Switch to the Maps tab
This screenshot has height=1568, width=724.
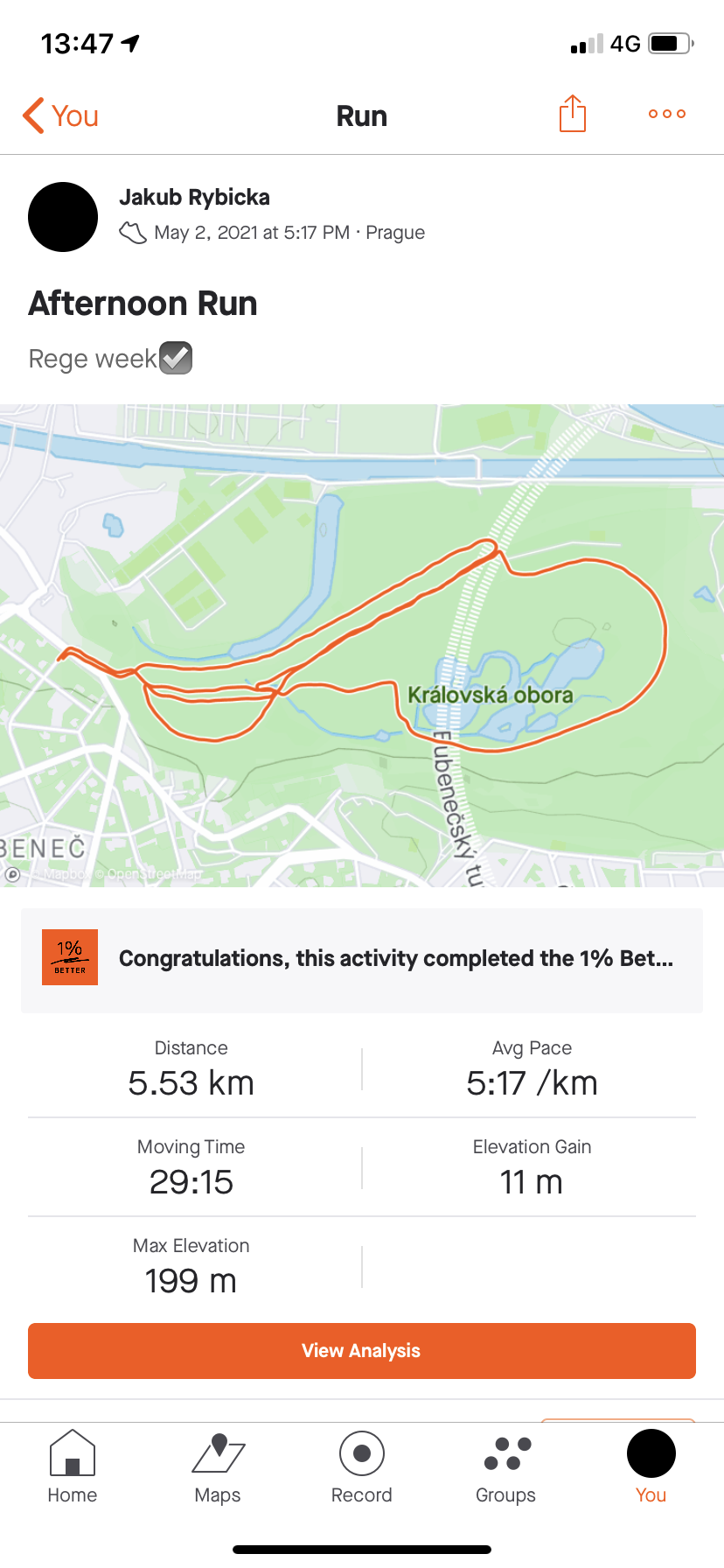tap(218, 1466)
